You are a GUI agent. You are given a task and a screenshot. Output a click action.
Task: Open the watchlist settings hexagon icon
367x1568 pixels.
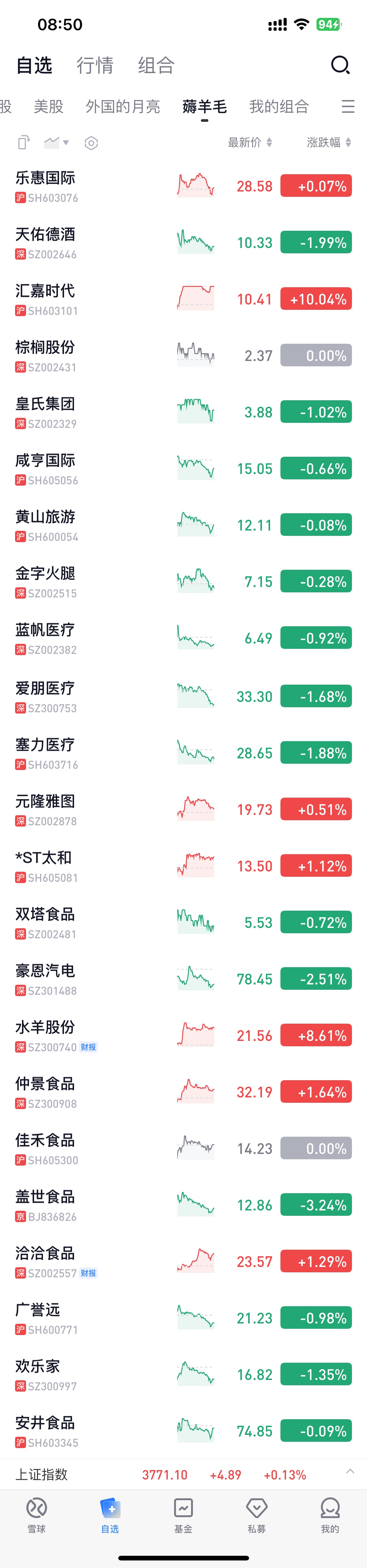[x=91, y=143]
